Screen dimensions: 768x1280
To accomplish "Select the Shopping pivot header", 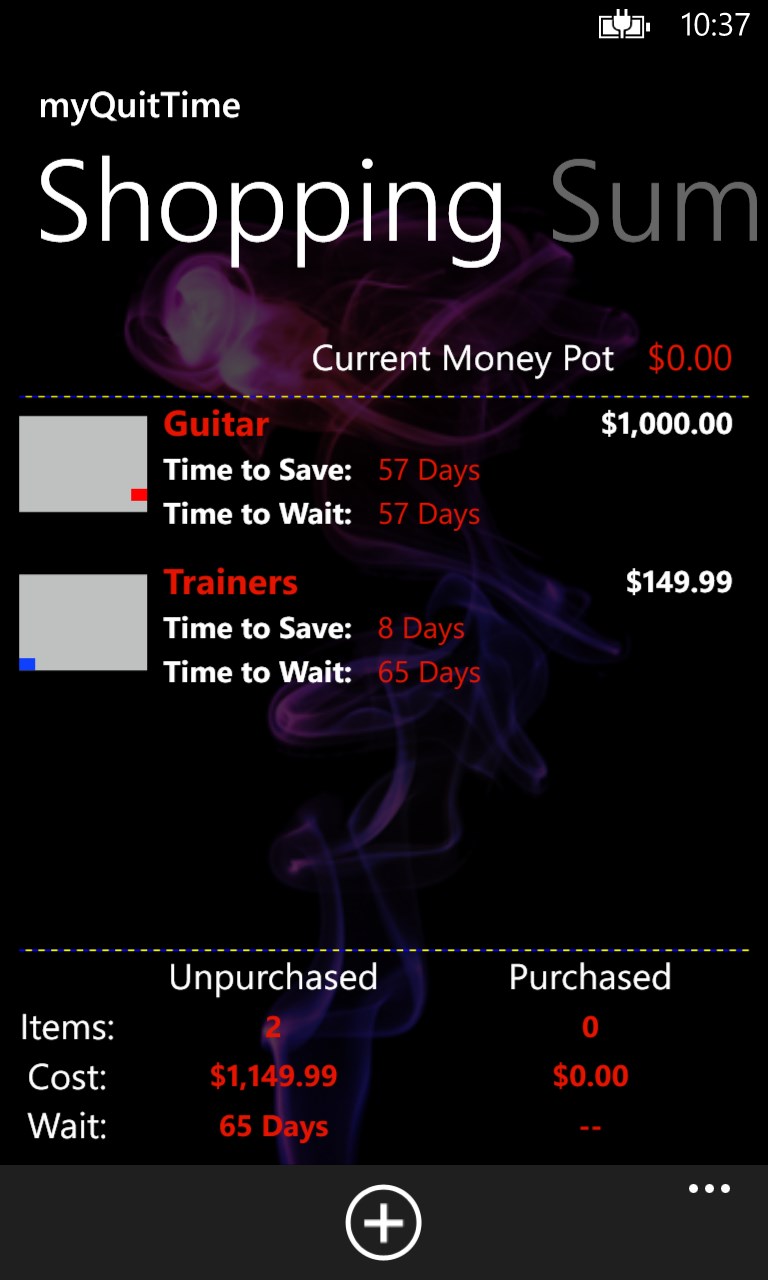I will (x=270, y=205).
